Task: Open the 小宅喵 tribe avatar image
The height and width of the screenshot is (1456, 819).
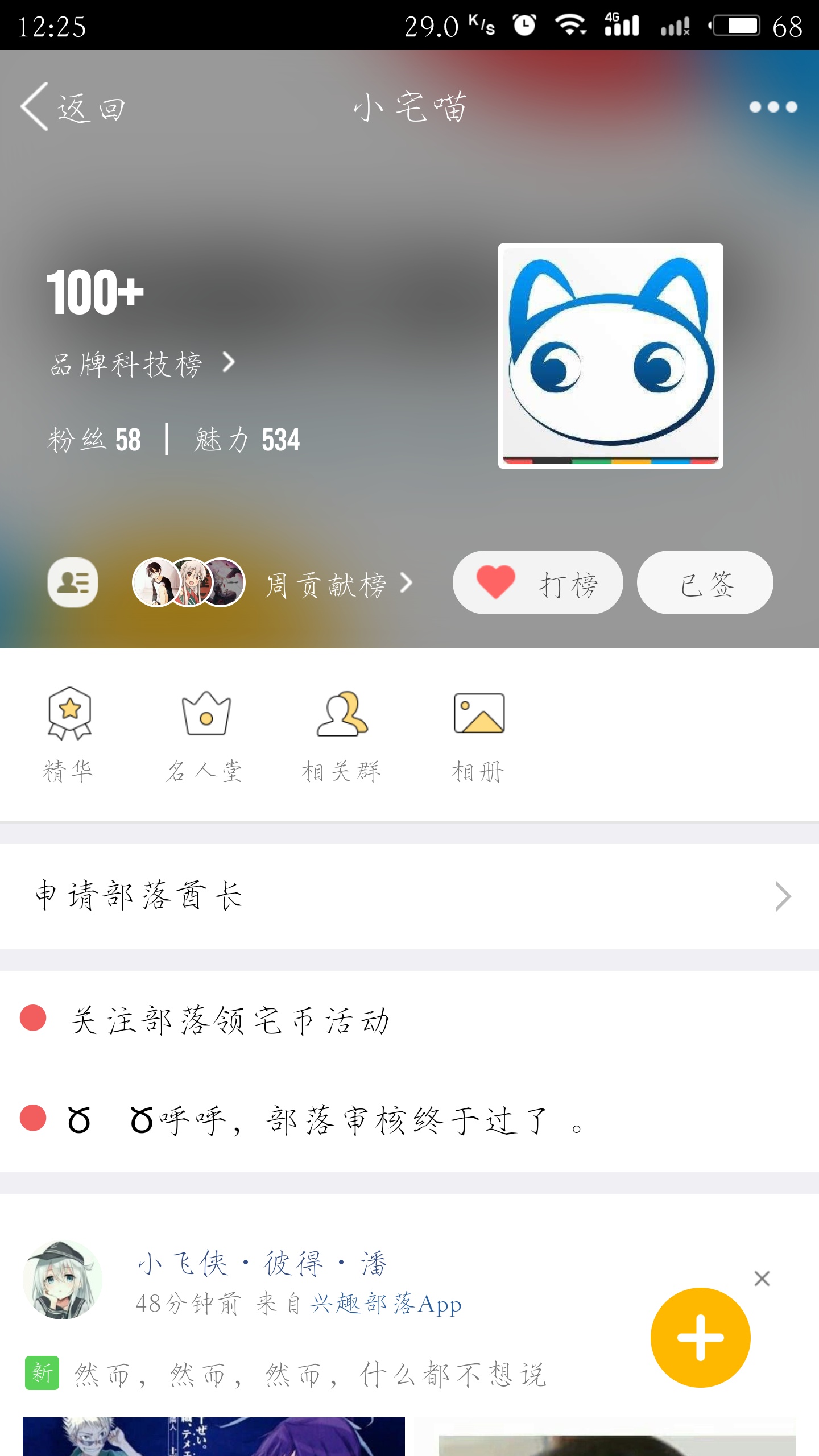Action: tap(610, 356)
